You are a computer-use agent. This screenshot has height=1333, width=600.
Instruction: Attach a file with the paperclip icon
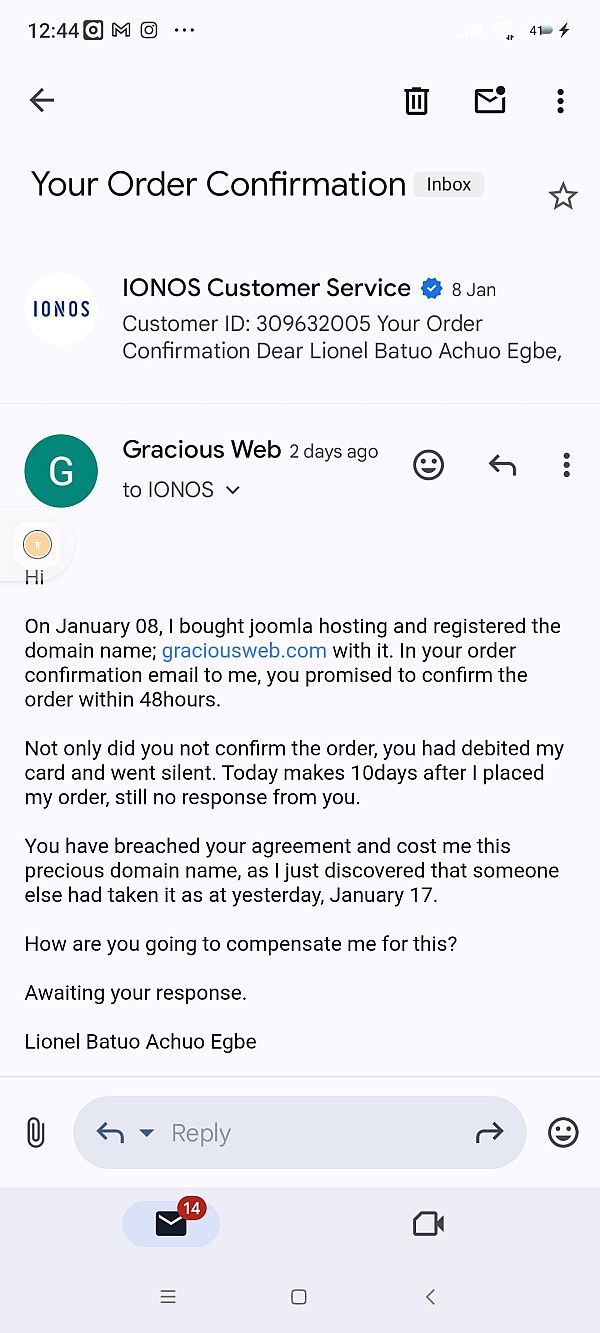(35, 1132)
